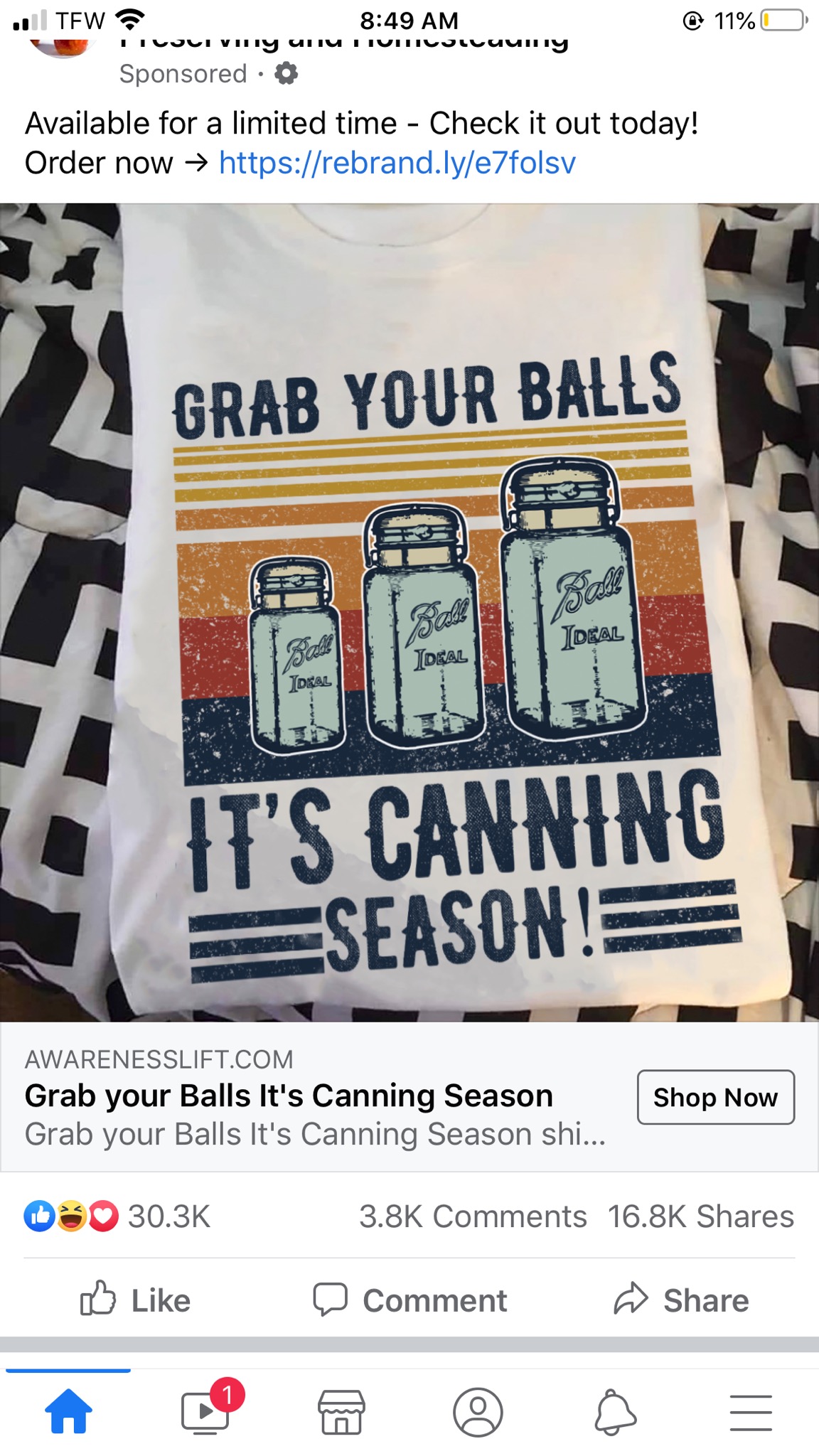Open the rebrand.ly link in the post

(x=397, y=163)
